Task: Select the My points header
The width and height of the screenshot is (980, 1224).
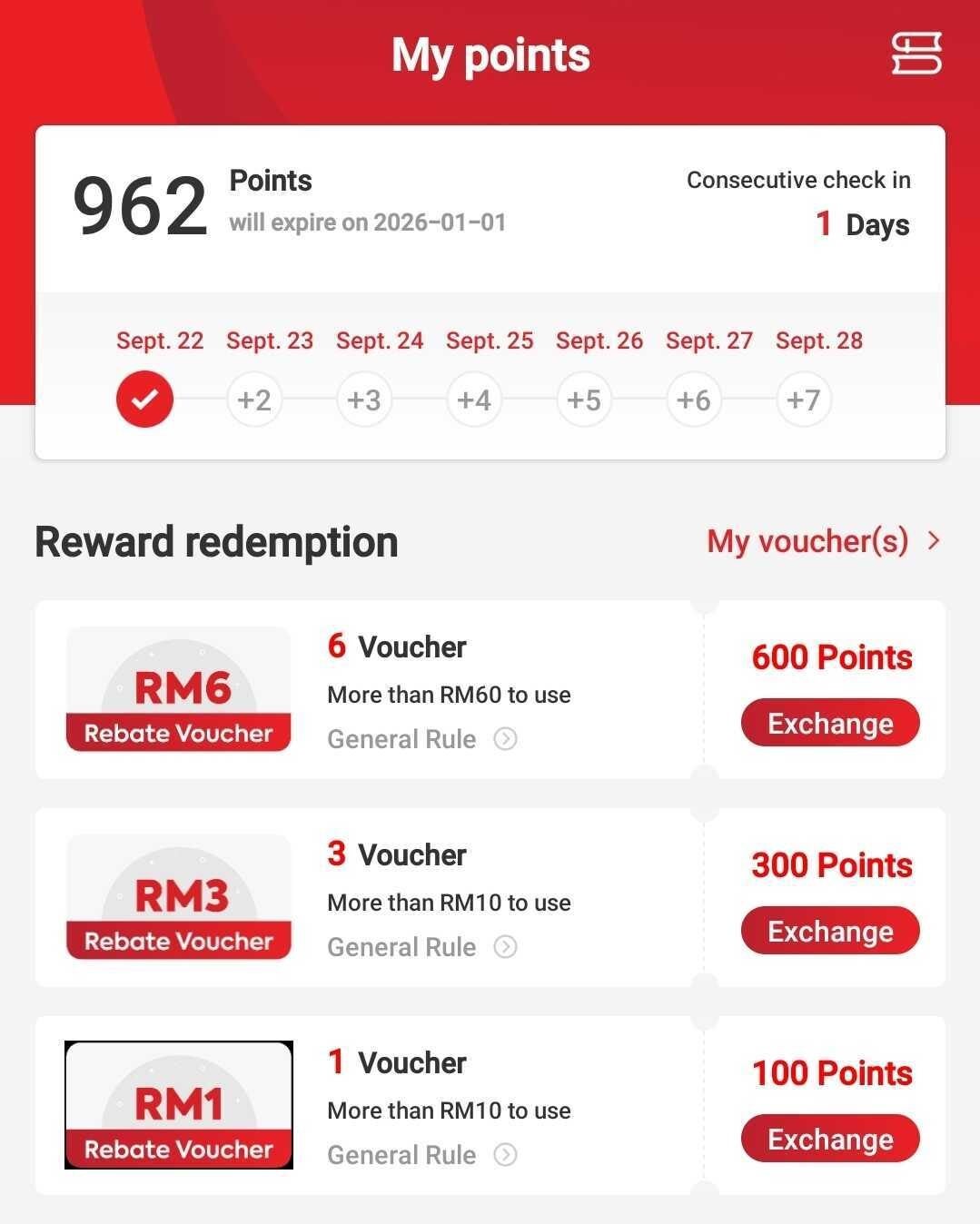Action: [x=490, y=54]
